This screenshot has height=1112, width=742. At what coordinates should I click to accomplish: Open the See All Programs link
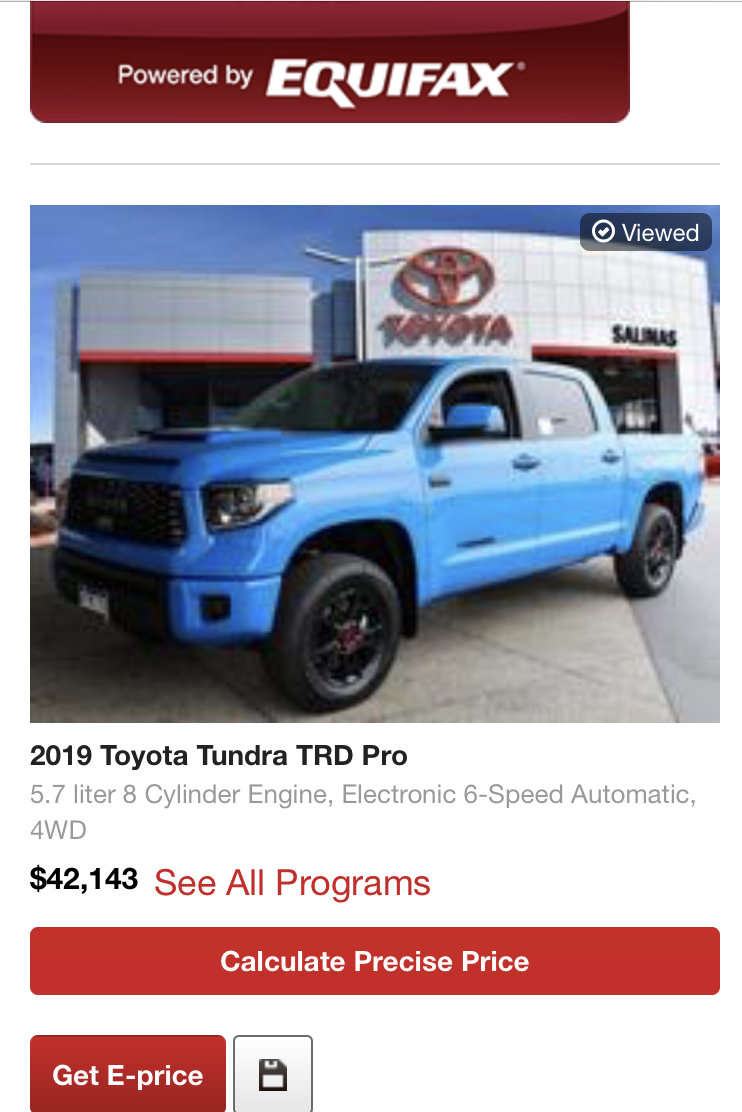(292, 883)
